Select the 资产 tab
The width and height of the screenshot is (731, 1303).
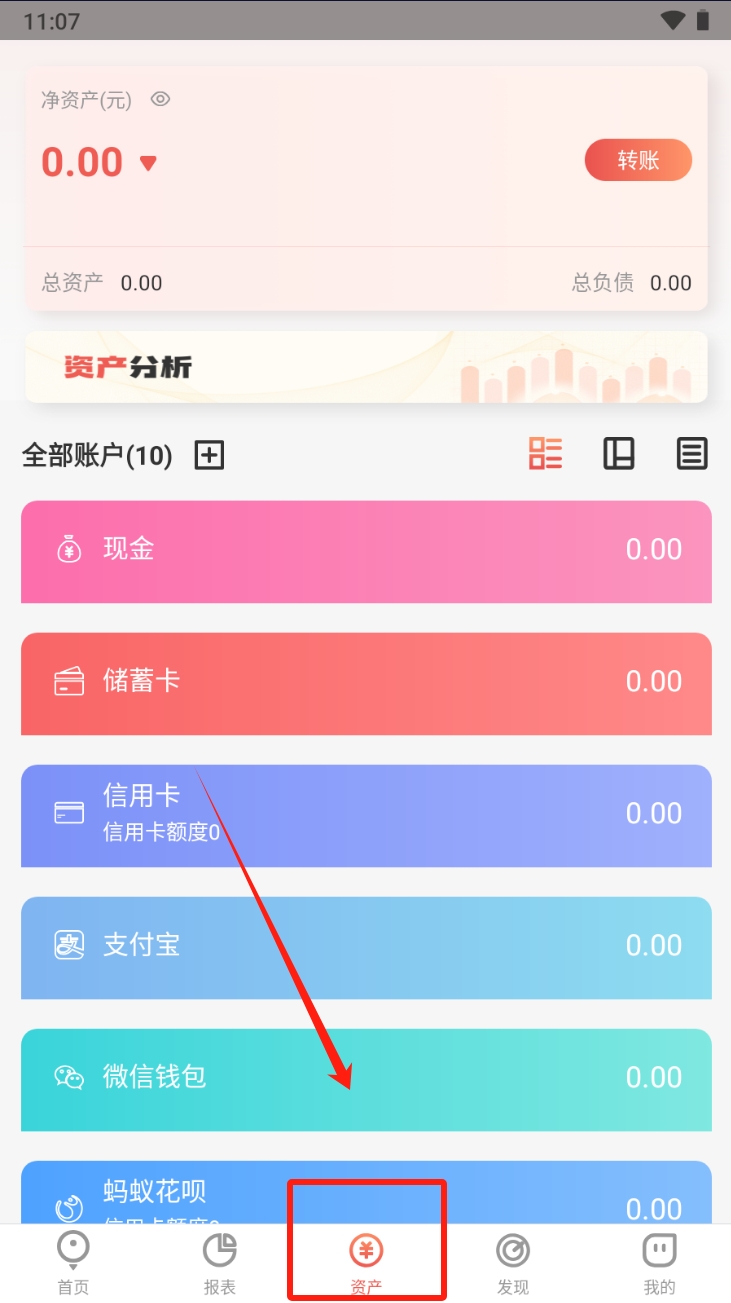point(366,1262)
